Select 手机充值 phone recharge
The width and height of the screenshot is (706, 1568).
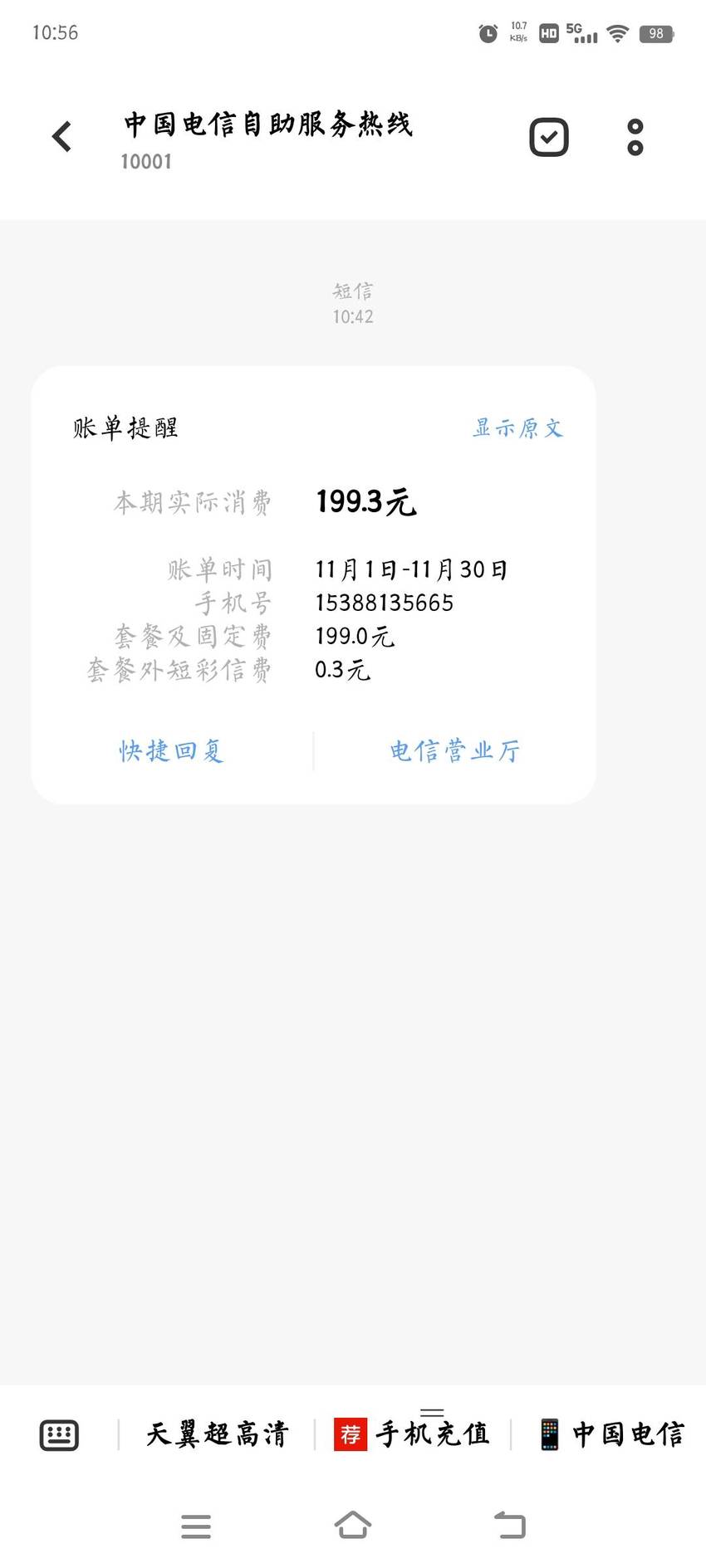[x=412, y=1434]
